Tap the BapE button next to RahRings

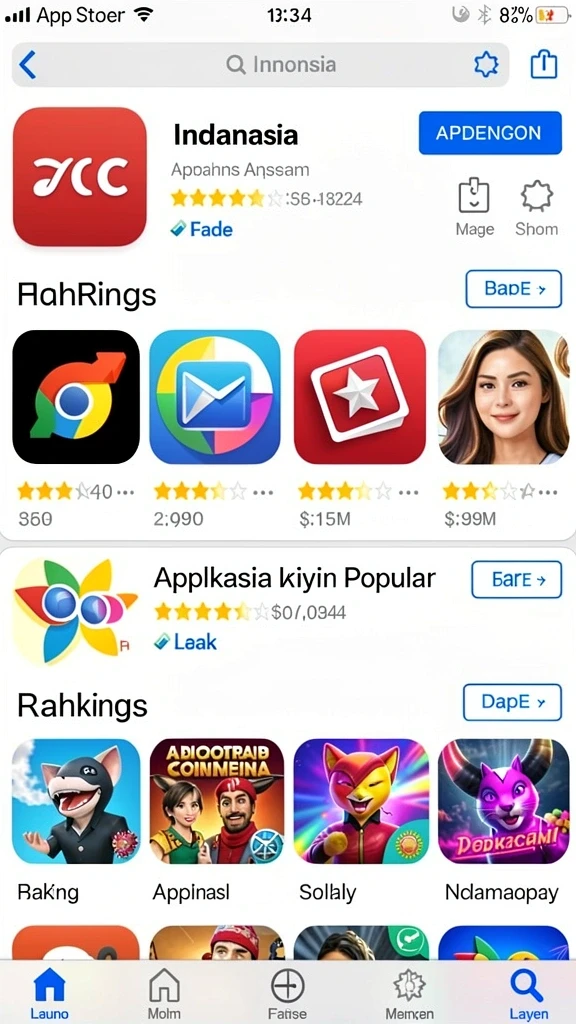[x=513, y=289]
